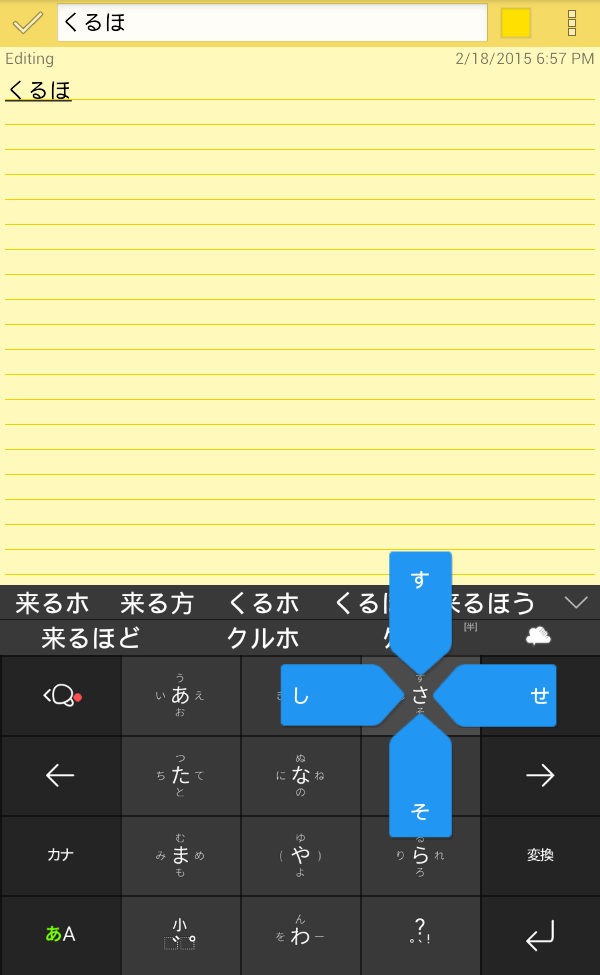The width and height of the screenshot is (600, 975).
Task: Type the ま key
Action: [x=180, y=855]
